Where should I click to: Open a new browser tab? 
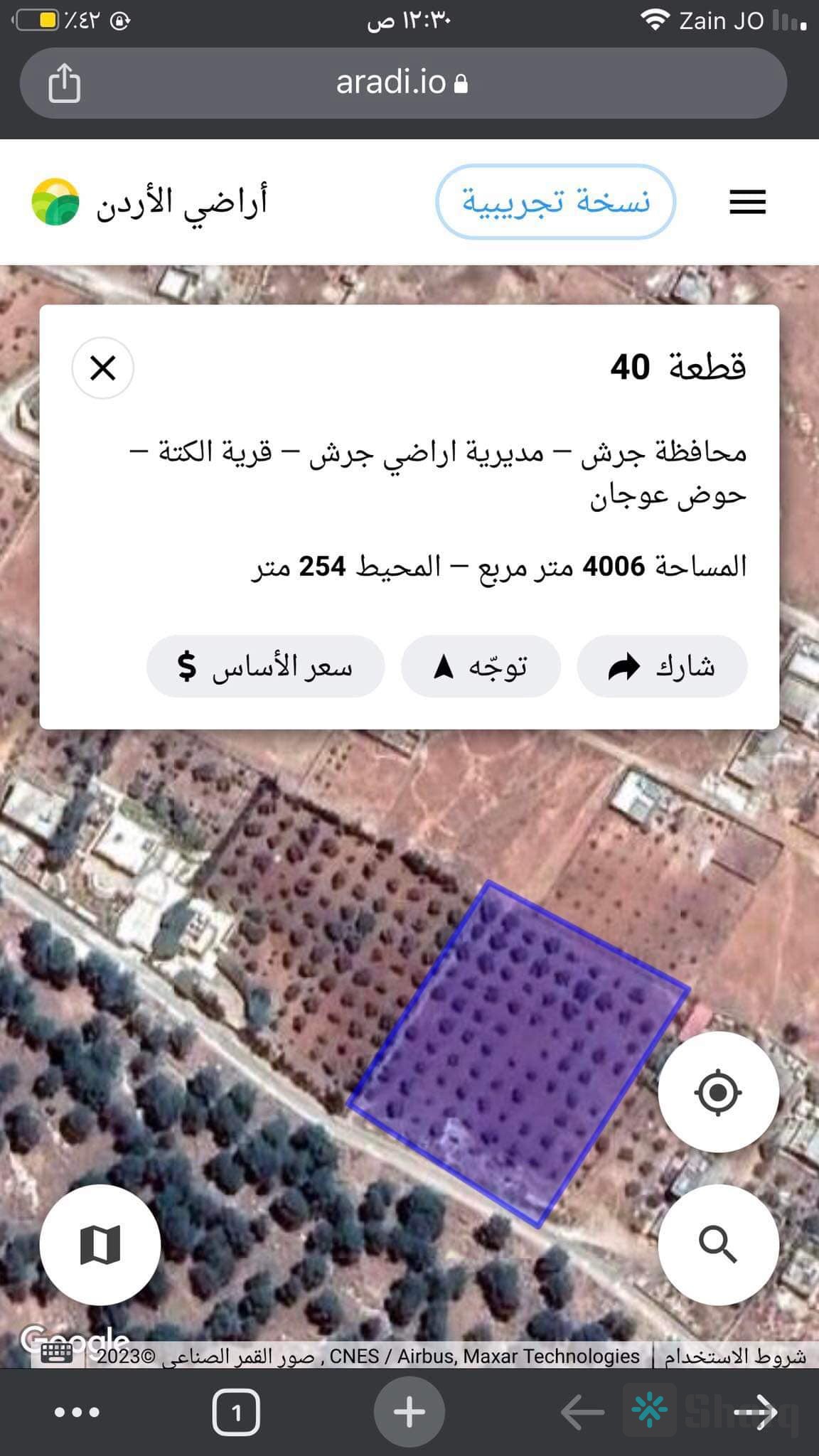point(409,1411)
